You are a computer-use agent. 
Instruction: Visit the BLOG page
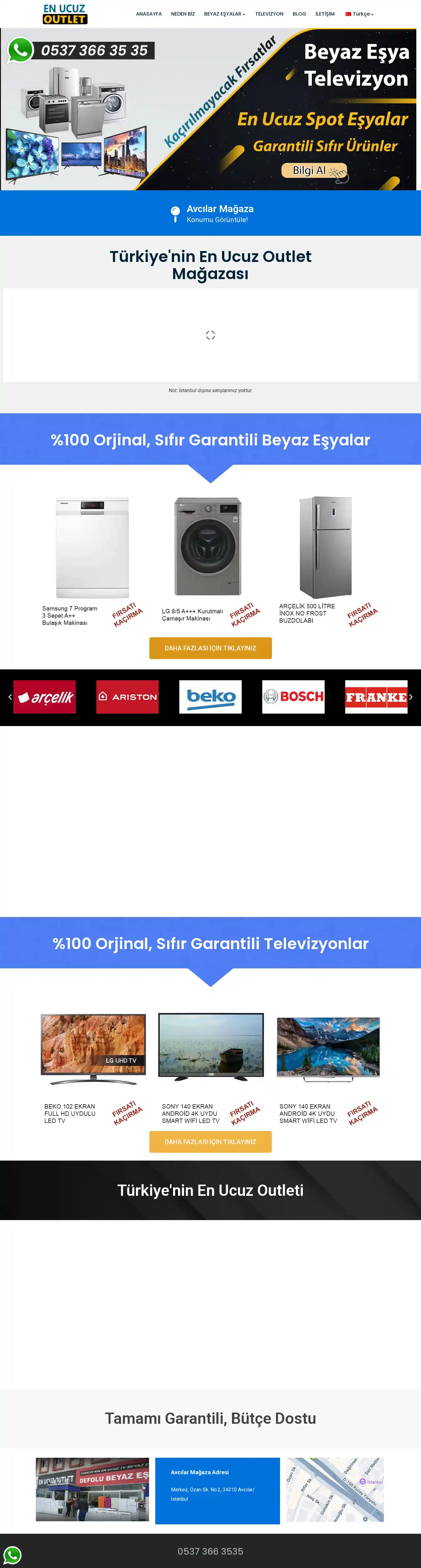tap(299, 14)
